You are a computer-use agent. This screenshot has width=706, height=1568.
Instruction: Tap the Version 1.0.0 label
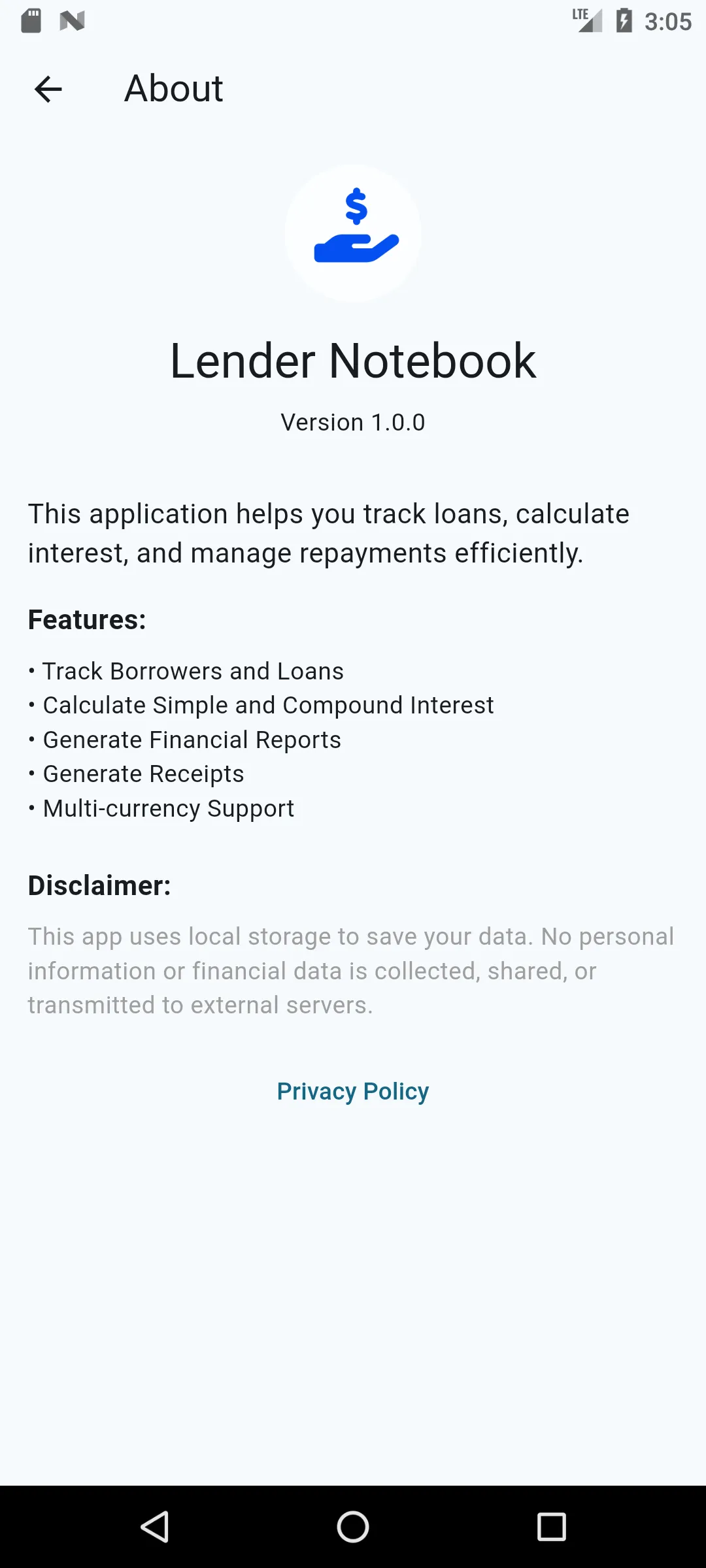353,422
